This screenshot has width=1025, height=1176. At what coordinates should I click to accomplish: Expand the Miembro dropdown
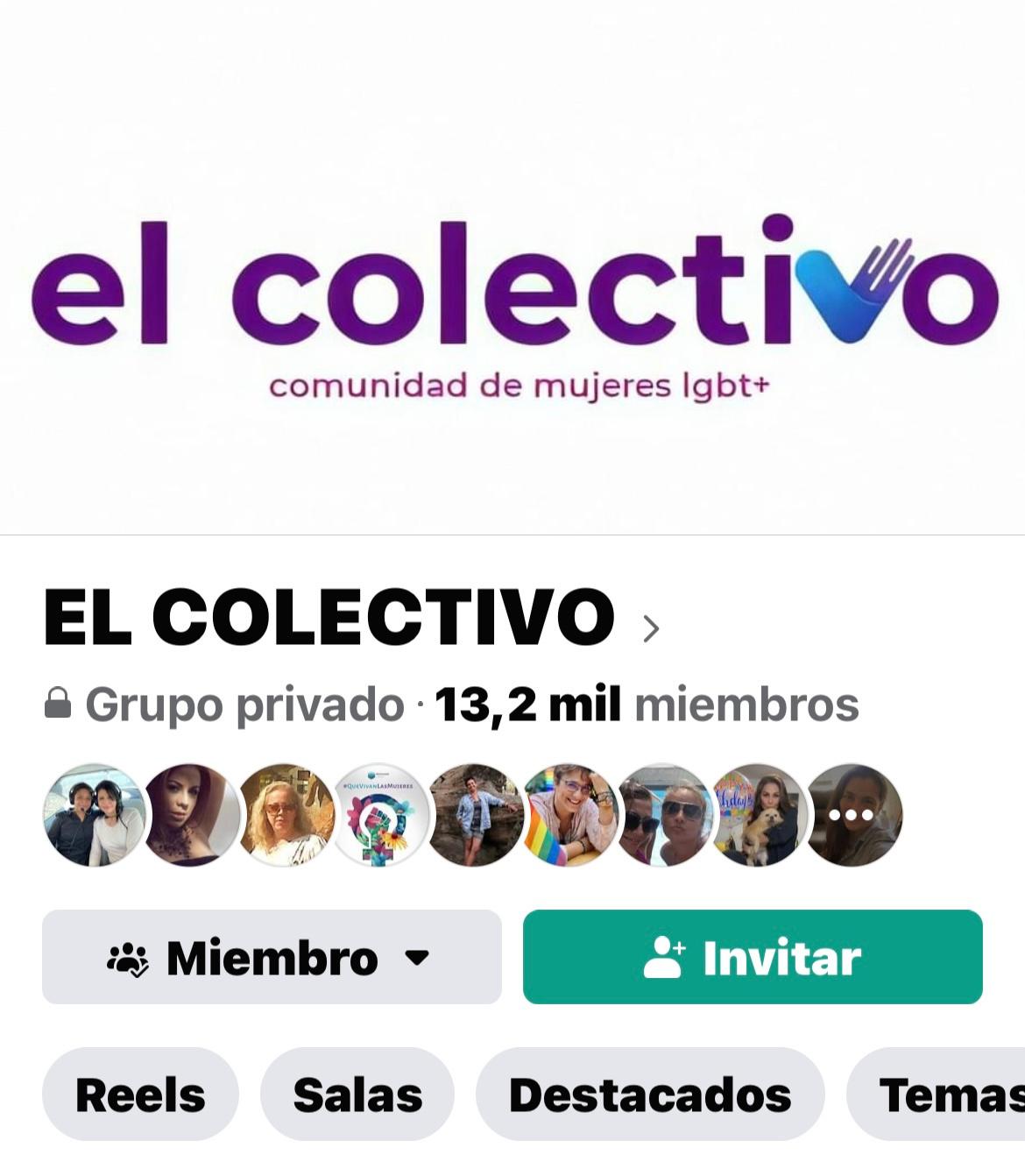click(x=272, y=957)
